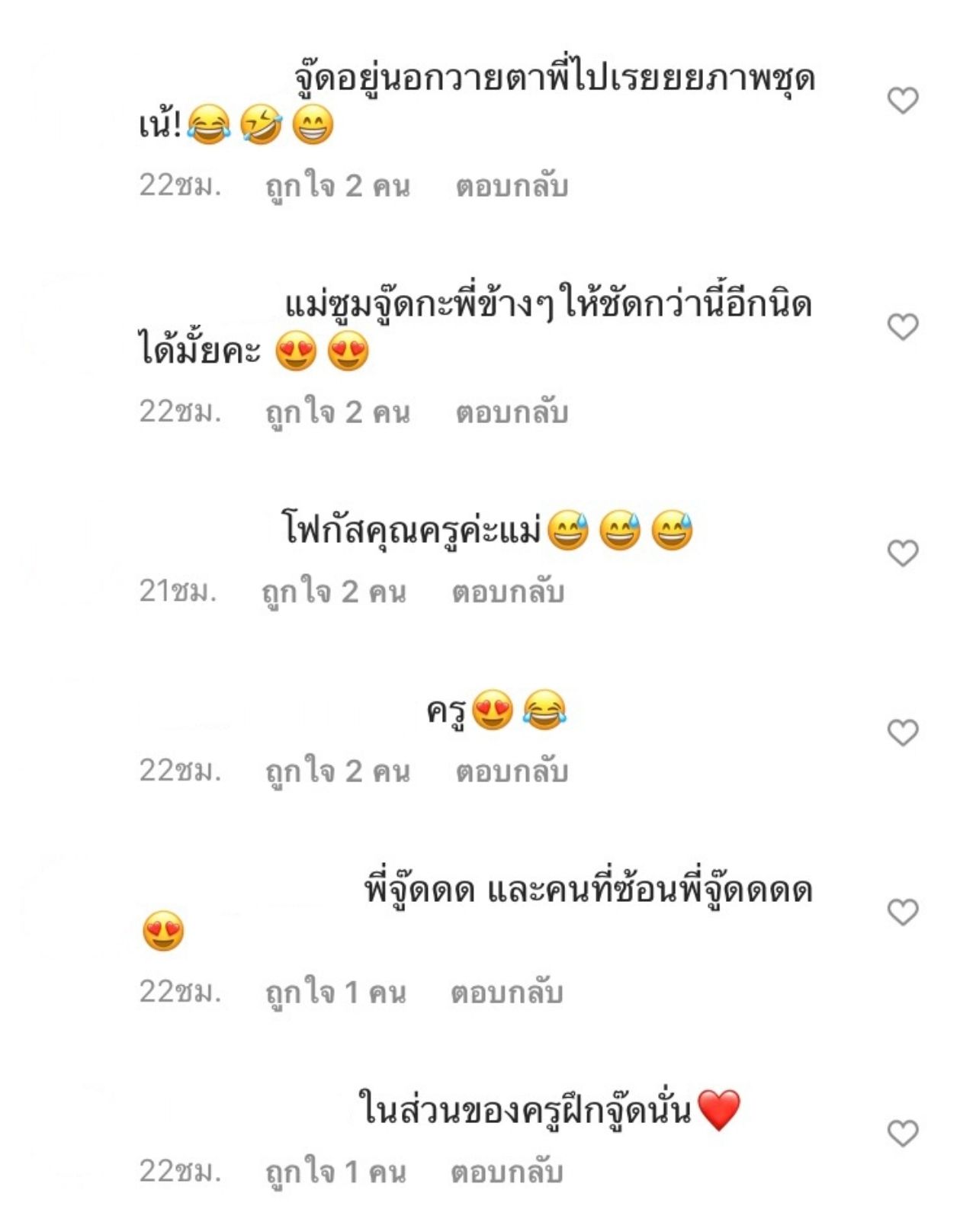Reply to the short comment 'ครู'
Viewport: 976px width, 1232px height.
(512, 772)
